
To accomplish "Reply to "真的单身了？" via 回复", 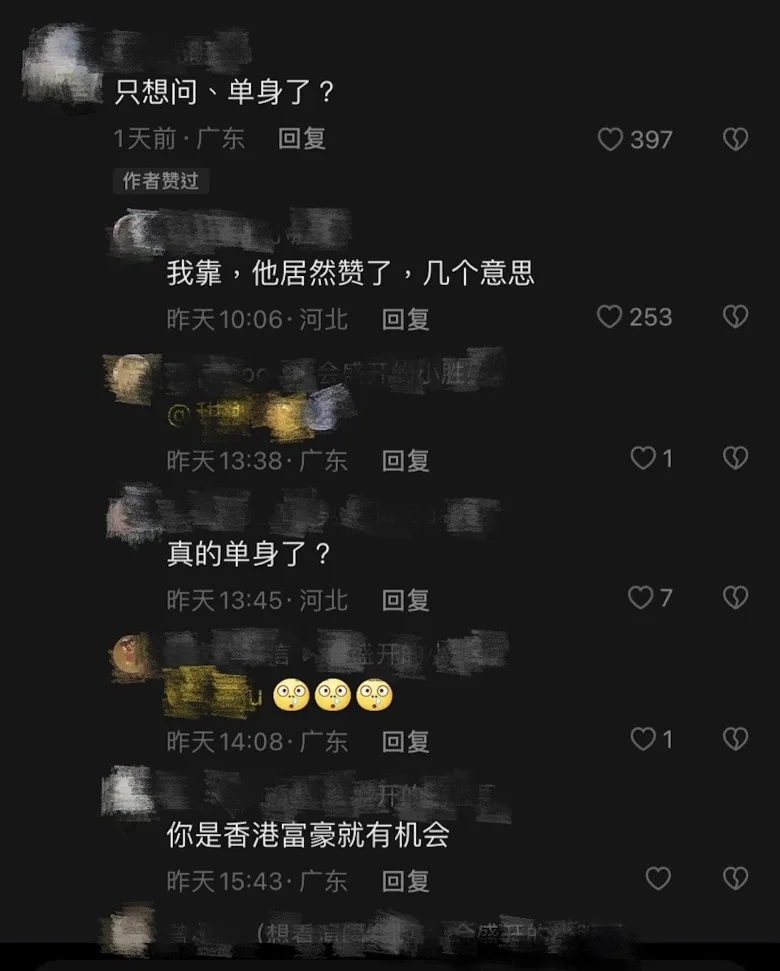I will [407, 601].
